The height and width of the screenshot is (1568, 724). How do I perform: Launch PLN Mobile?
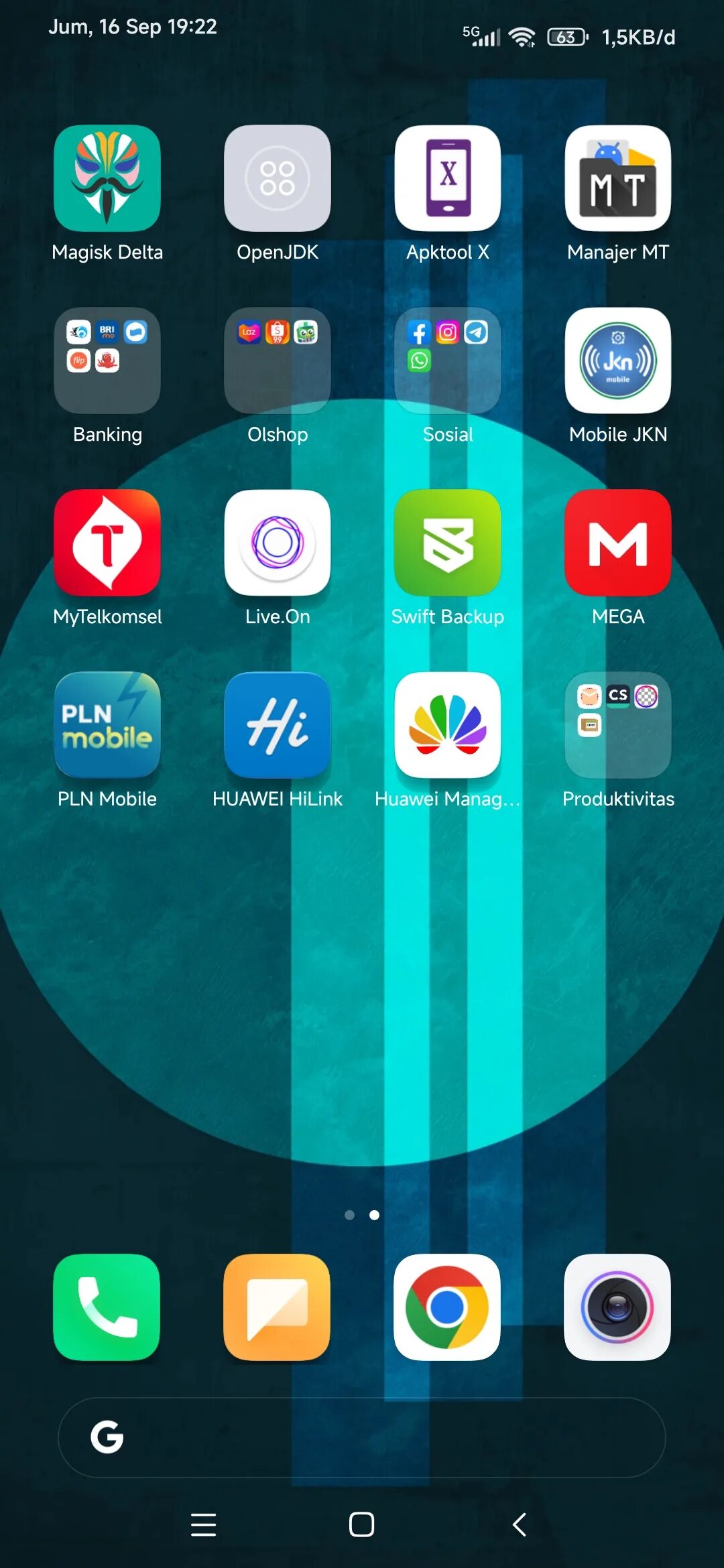click(107, 725)
